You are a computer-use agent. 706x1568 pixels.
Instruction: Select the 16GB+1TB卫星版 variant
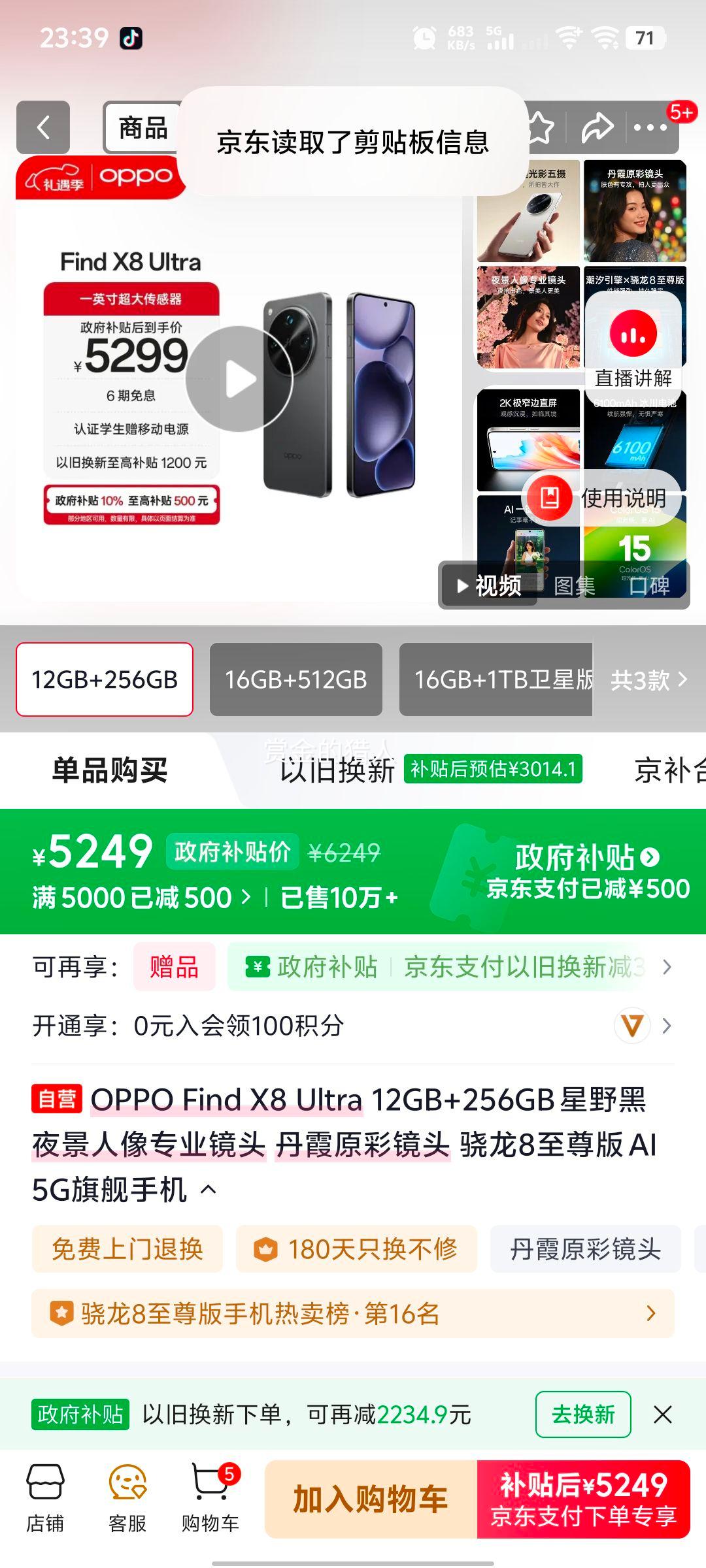(x=497, y=679)
